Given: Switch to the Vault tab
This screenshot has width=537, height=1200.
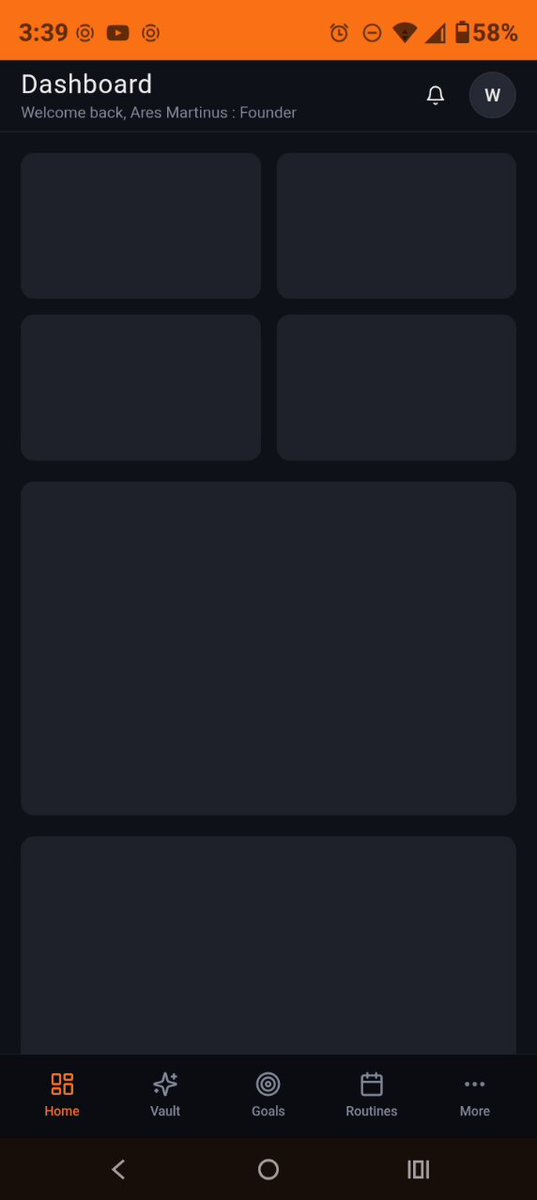Looking at the screenshot, I should click(x=165, y=1095).
